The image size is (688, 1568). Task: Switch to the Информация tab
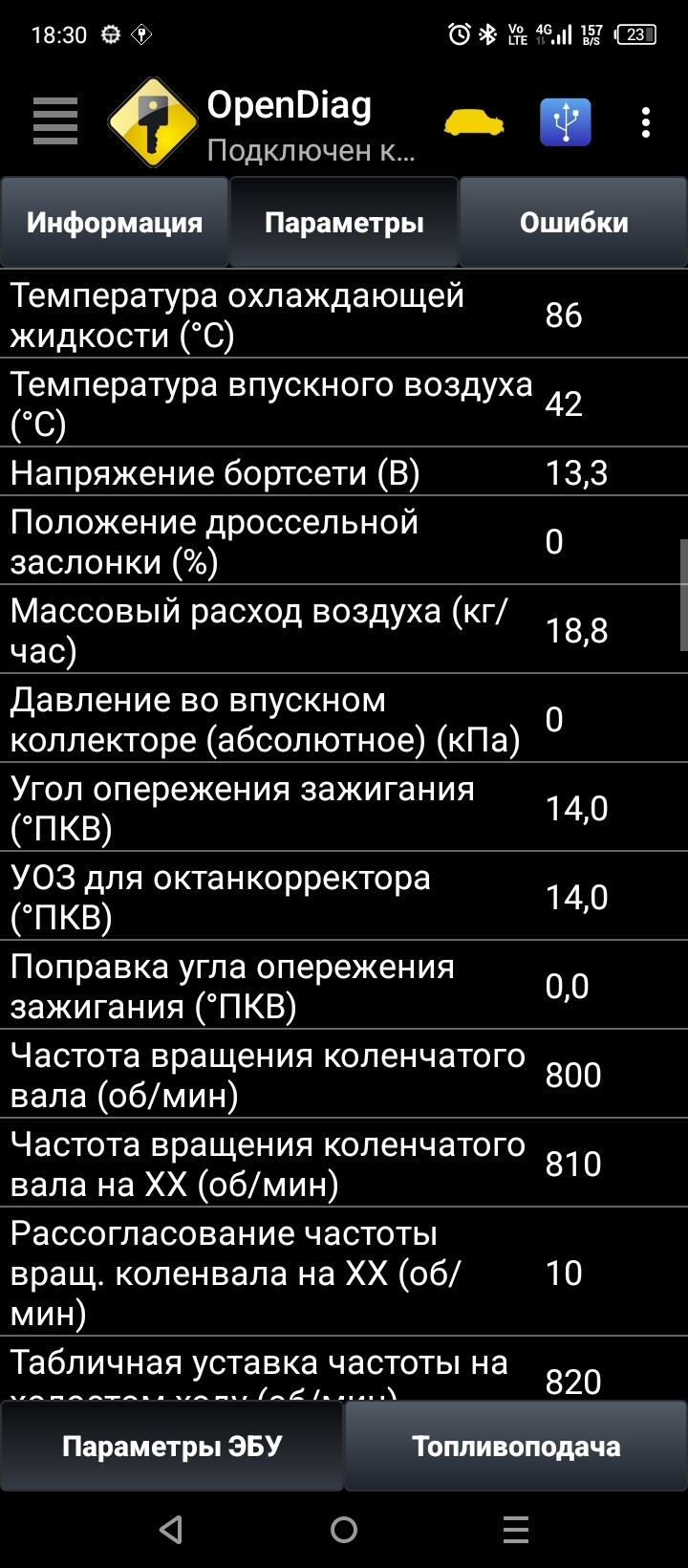115,223
